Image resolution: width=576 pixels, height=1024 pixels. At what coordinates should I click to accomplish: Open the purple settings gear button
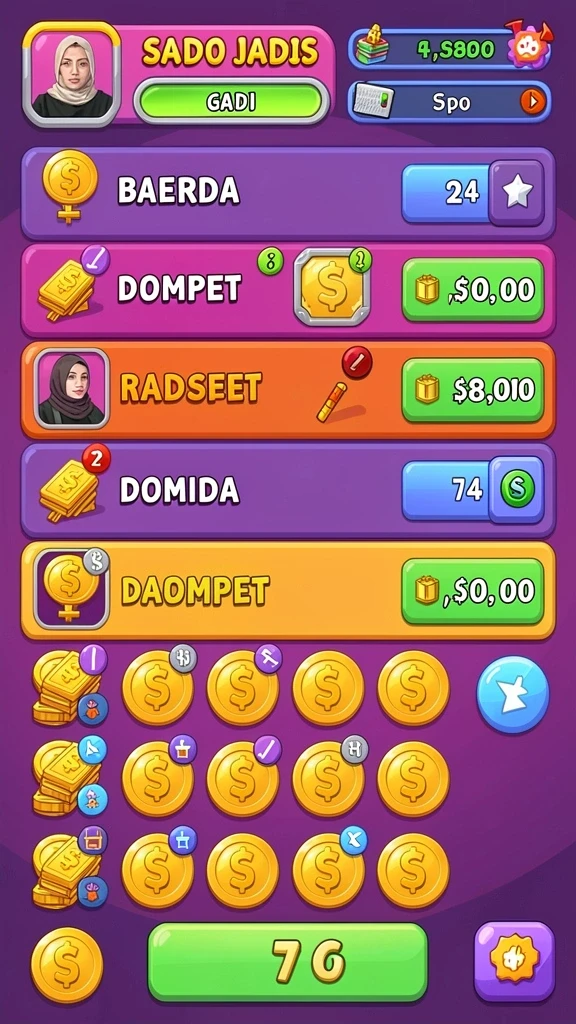514,961
